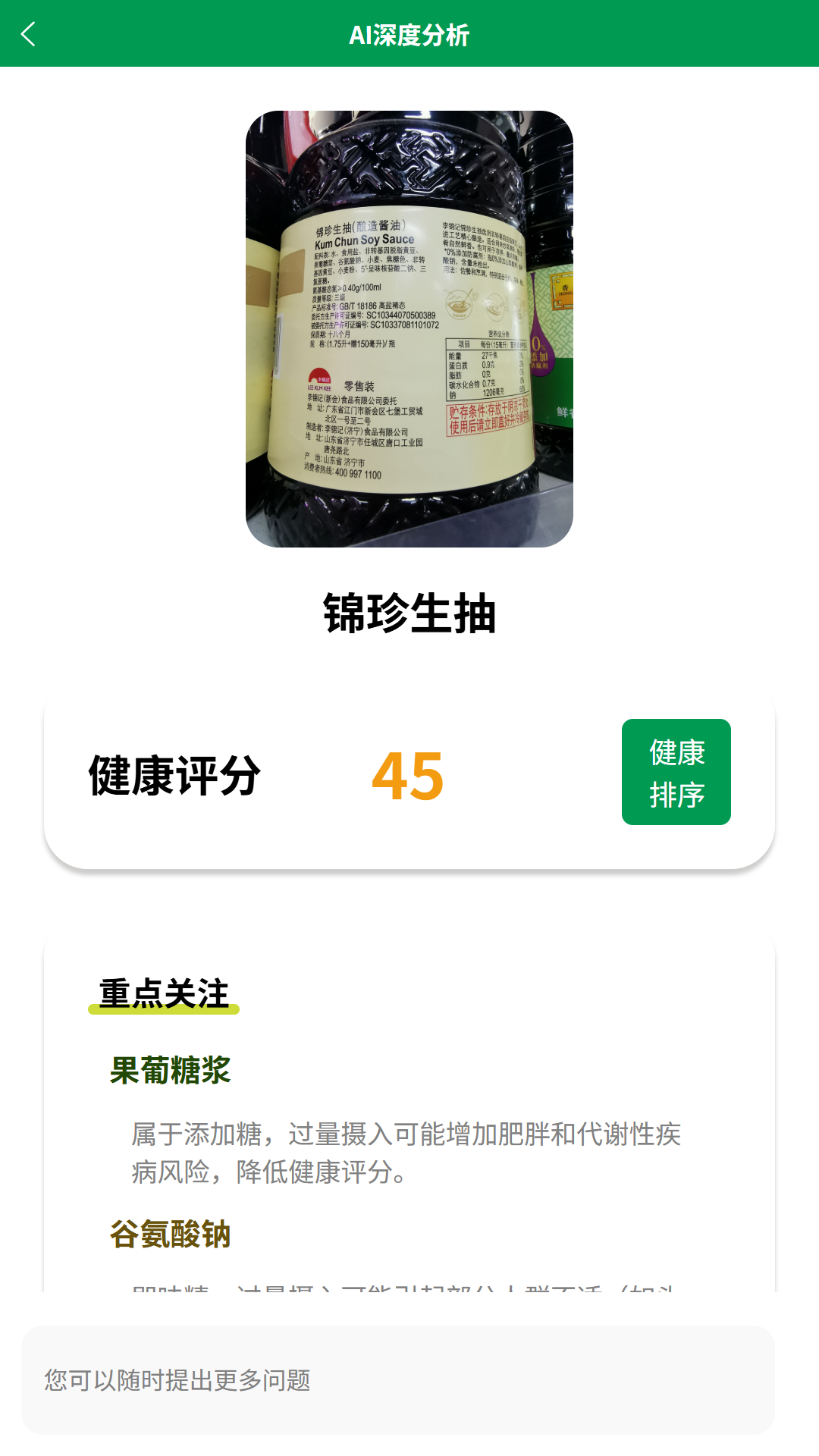Tap the 健康排序 button

[x=677, y=773]
